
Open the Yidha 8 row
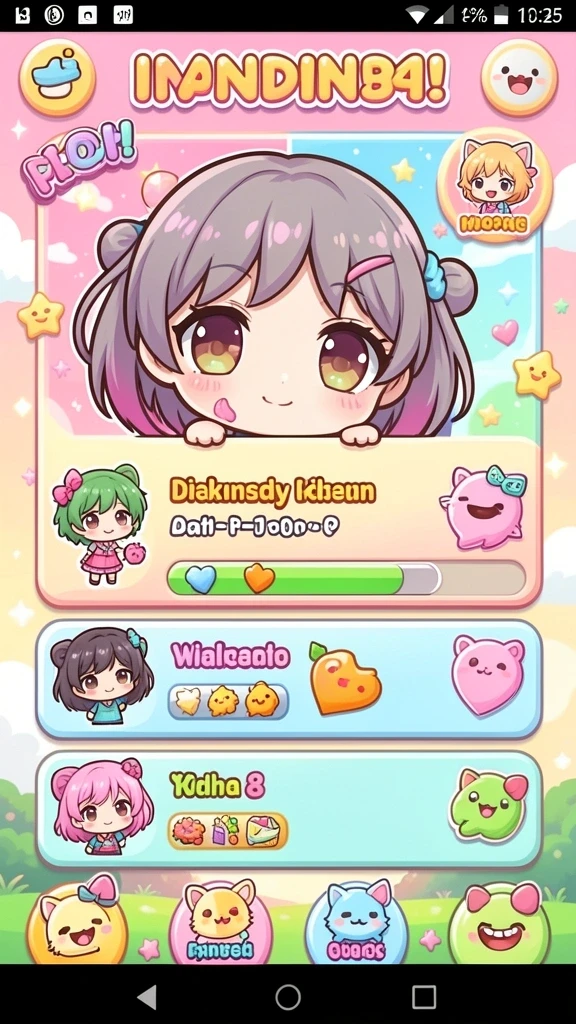click(289, 810)
